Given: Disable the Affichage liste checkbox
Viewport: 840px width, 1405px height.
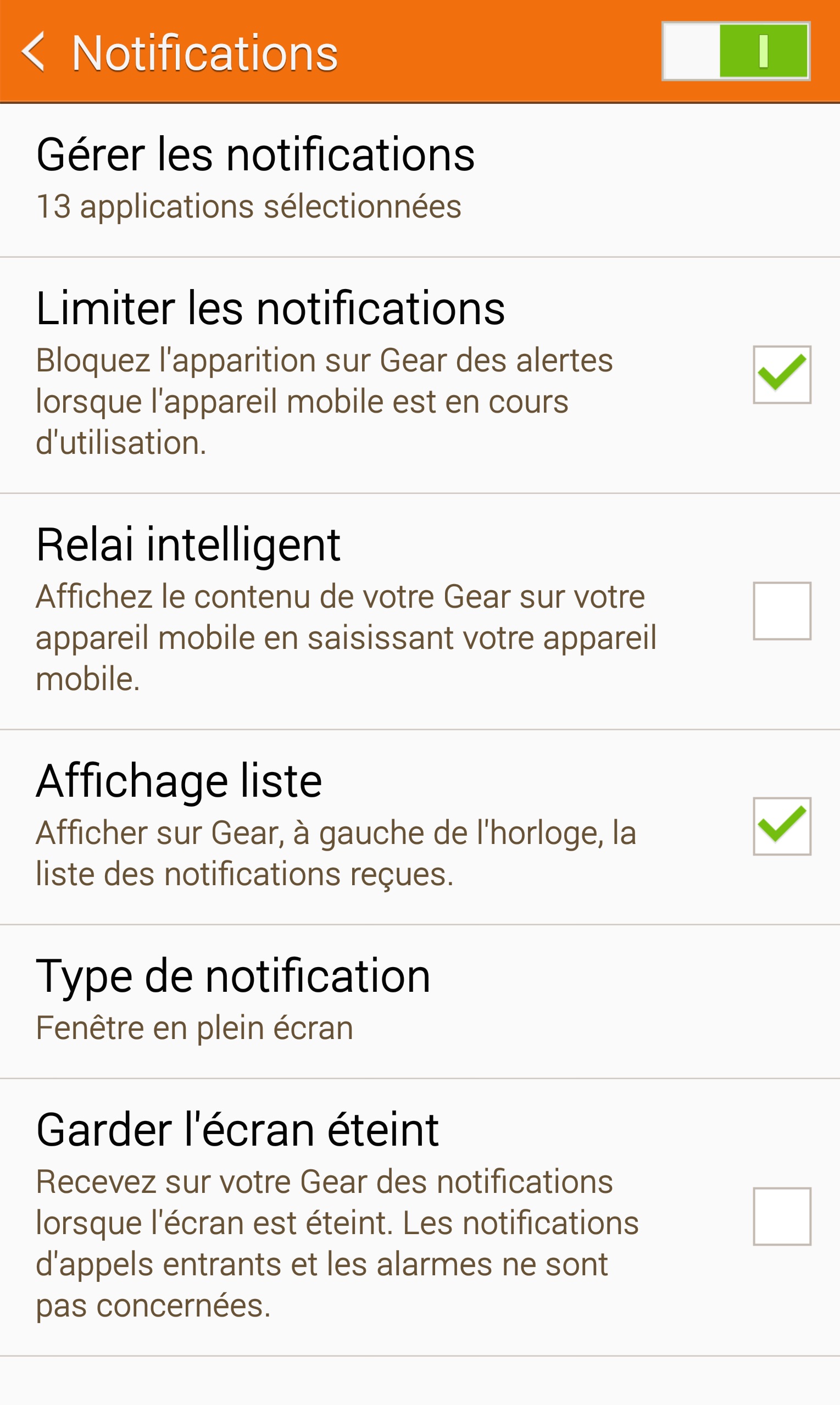Looking at the screenshot, I should (x=781, y=826).
